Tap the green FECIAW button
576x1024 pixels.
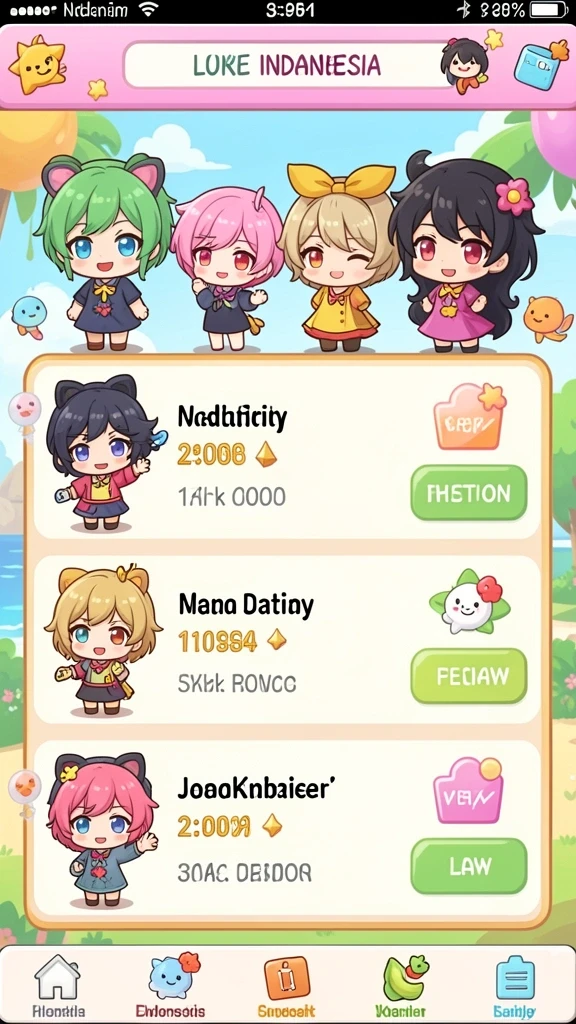(x=468, y=675)
